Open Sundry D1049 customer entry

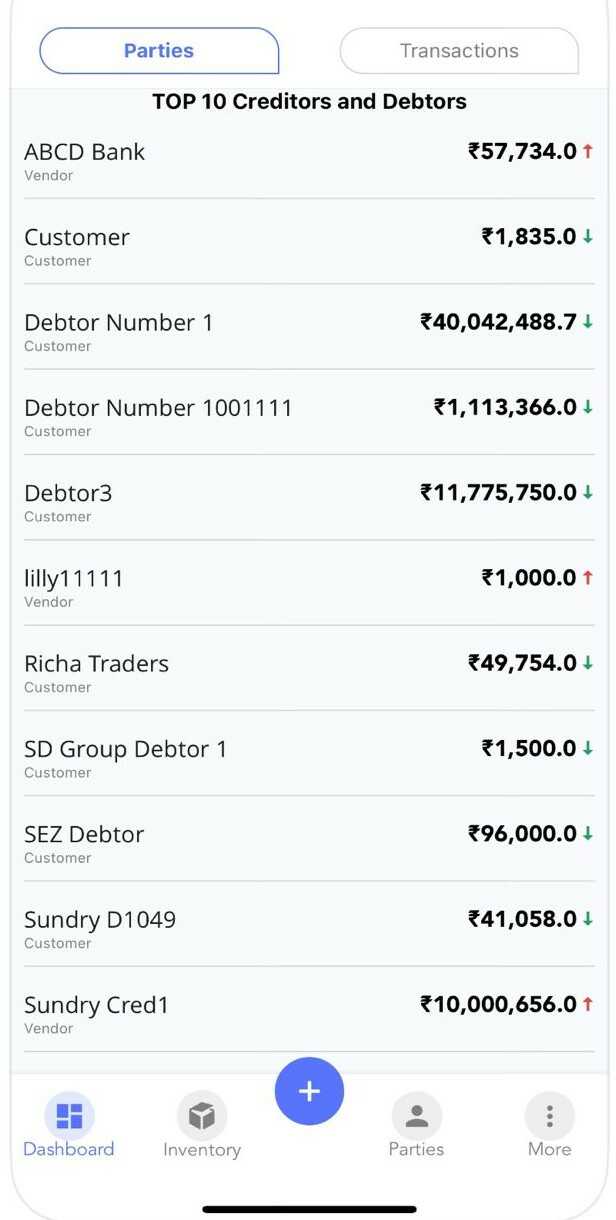308,929
